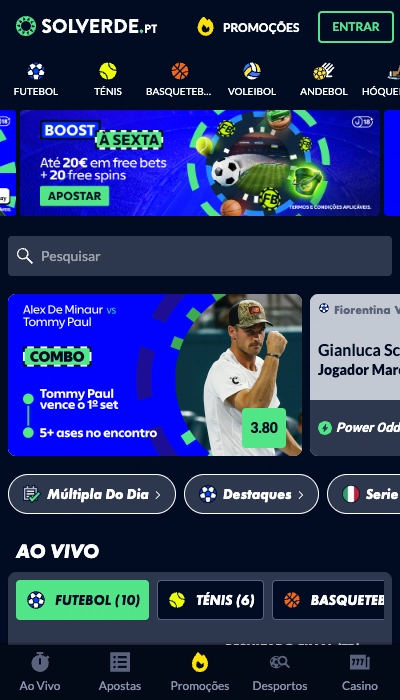The image size is (400, 700).
Task: Select the Ténis sport category
Action: click(x=108, y=79)
